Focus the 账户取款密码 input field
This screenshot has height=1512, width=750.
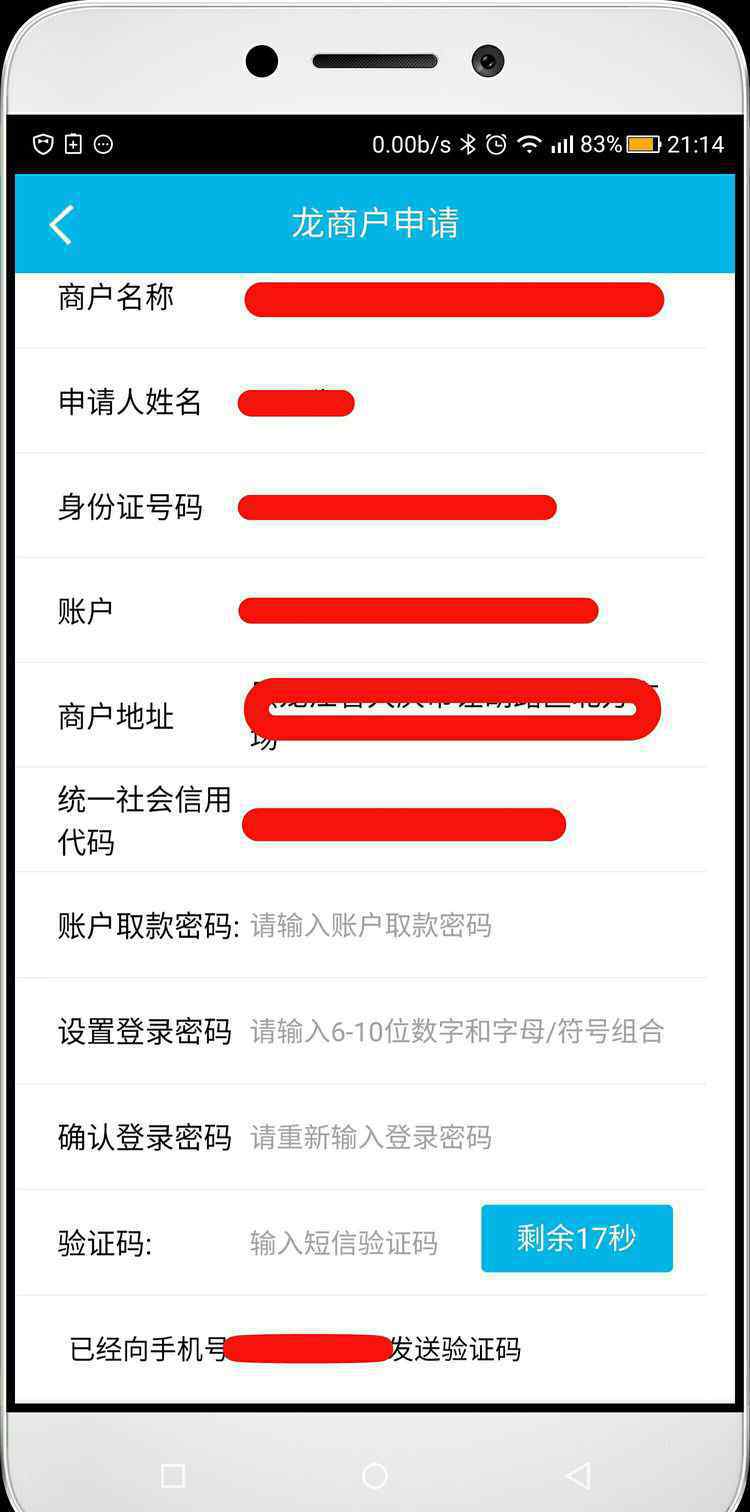tap(474, 925)
